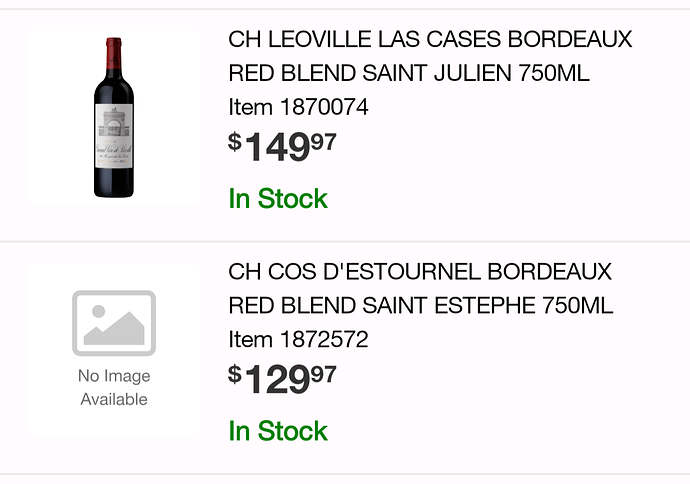View the Leoville Las Cases bottle image
The height and width of the screenshot is (484, 690).
pyautogui.click(x=113, y=118)
